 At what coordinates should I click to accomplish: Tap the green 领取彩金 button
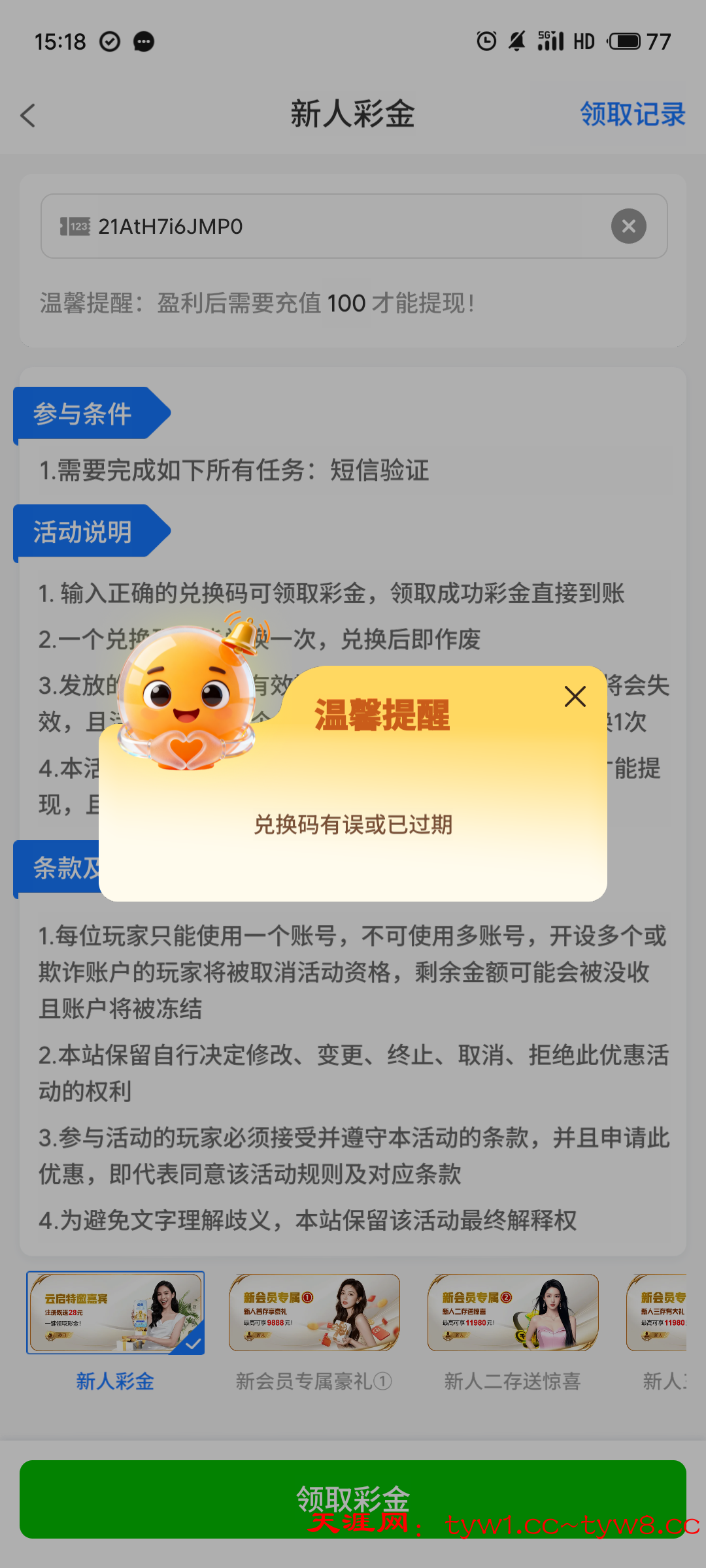pyautogui.click(x=353, y=1498)
